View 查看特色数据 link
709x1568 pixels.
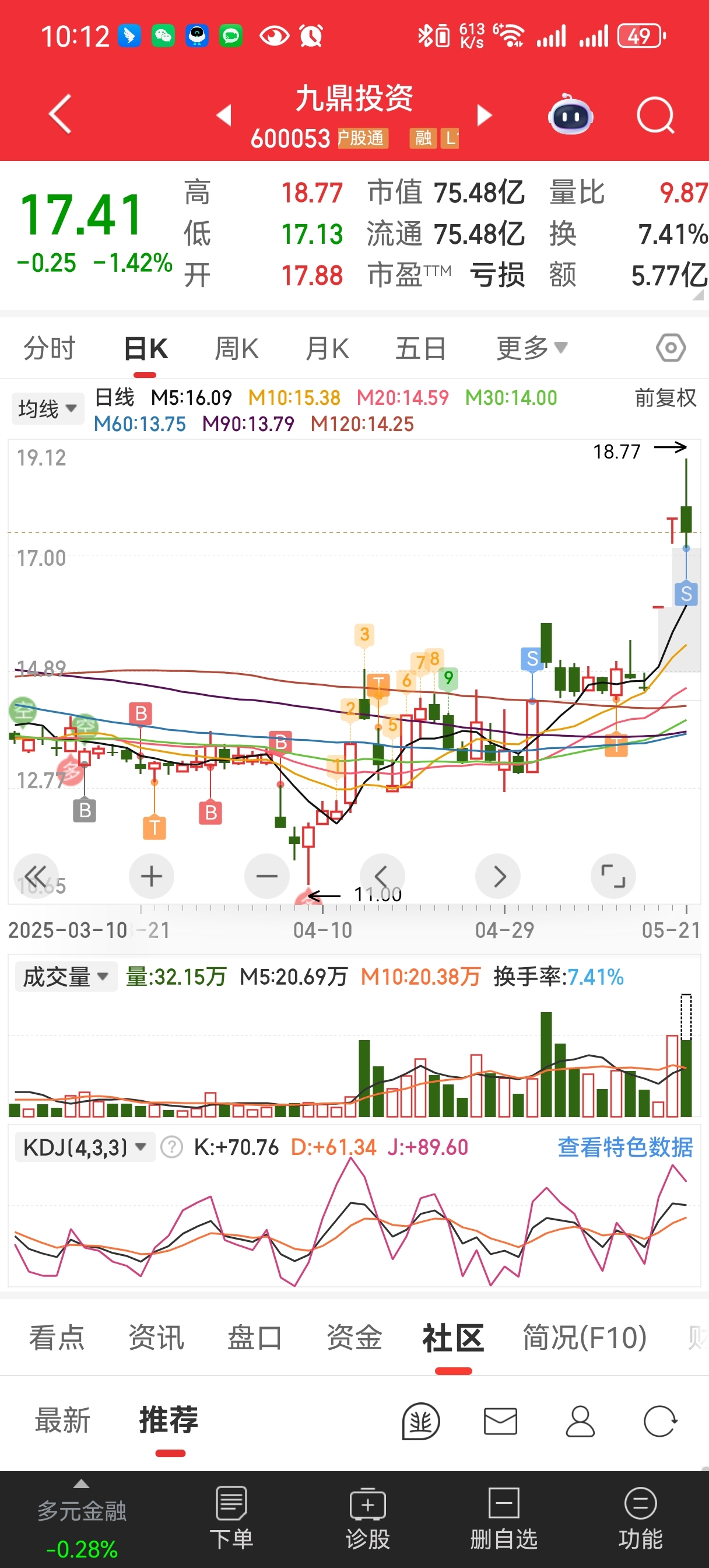click(x=625, y=1147)
